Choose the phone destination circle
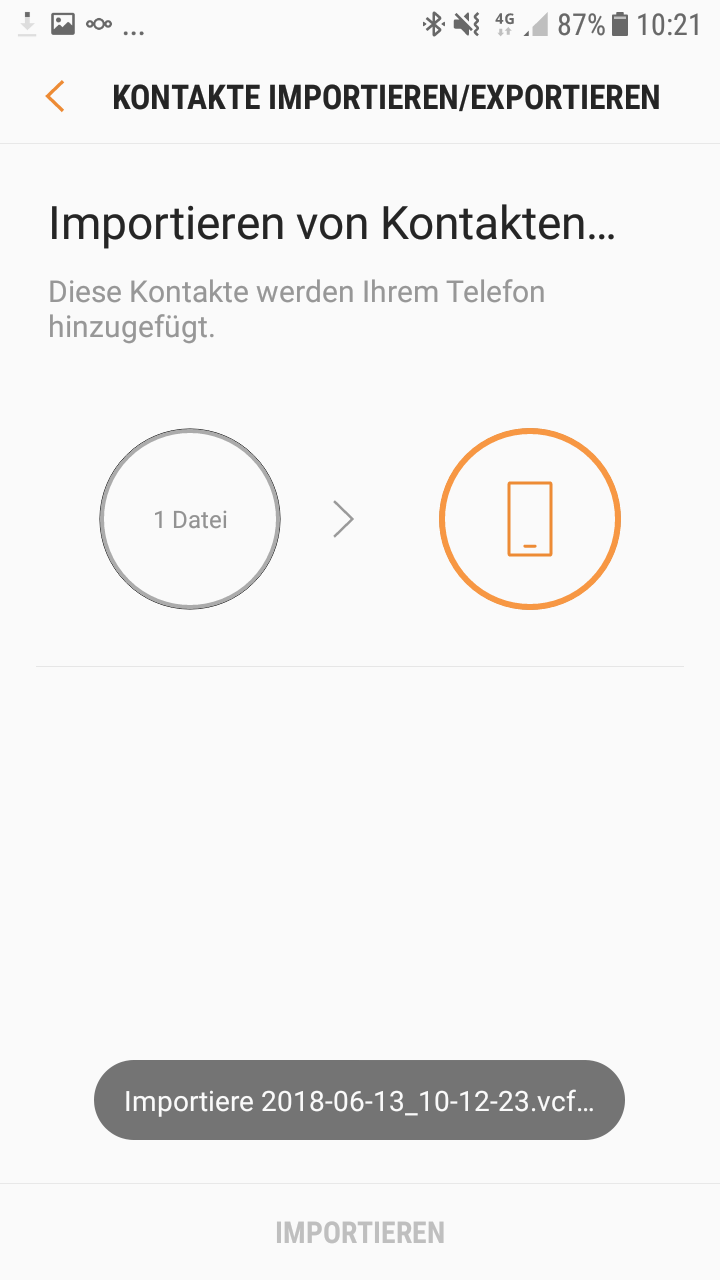The width and height of the screenshot is (720, 1280). tap(530, 519)
